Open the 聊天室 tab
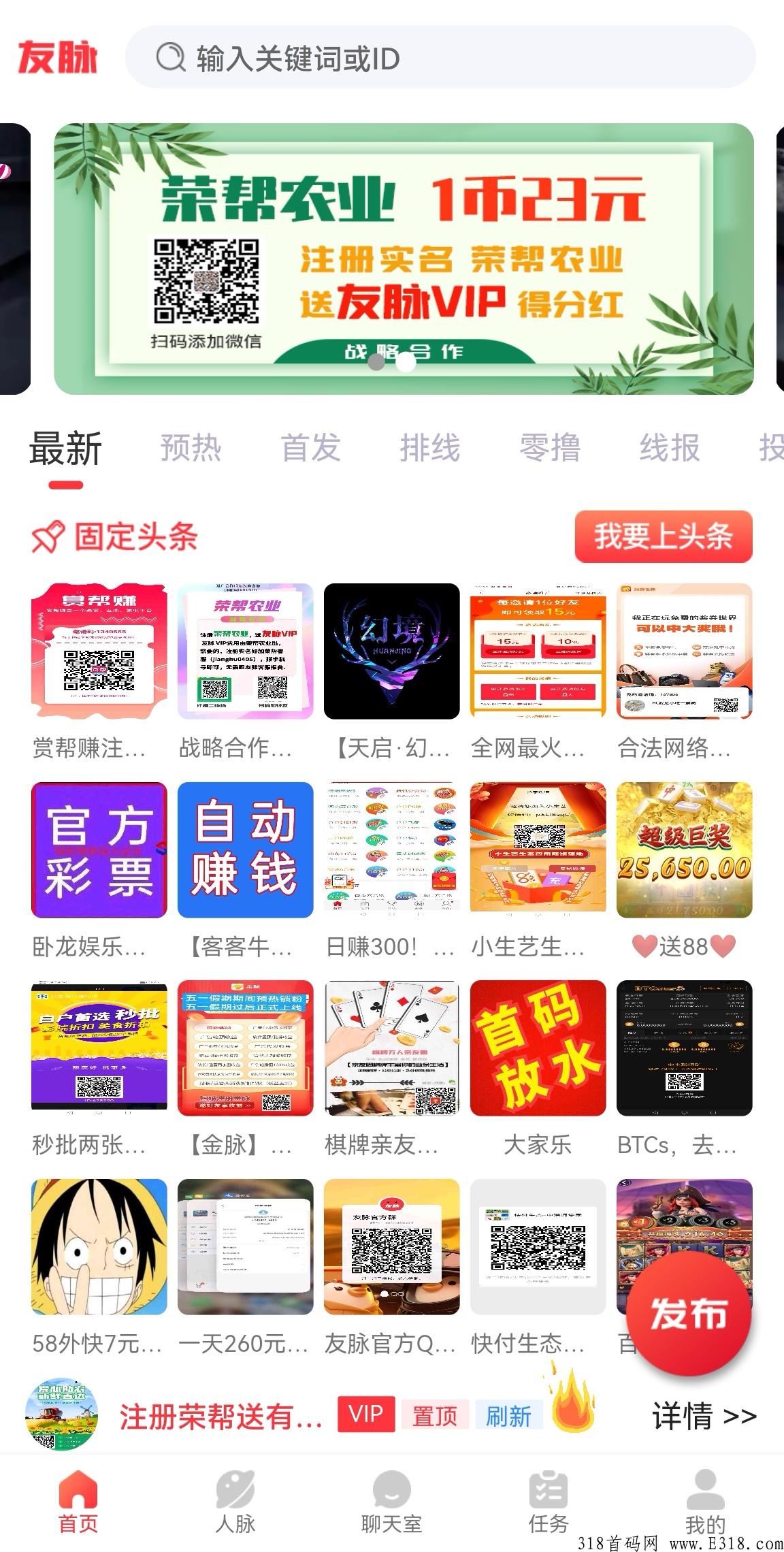Screen dimensions: 784x1552 [x=392, y=1502]
